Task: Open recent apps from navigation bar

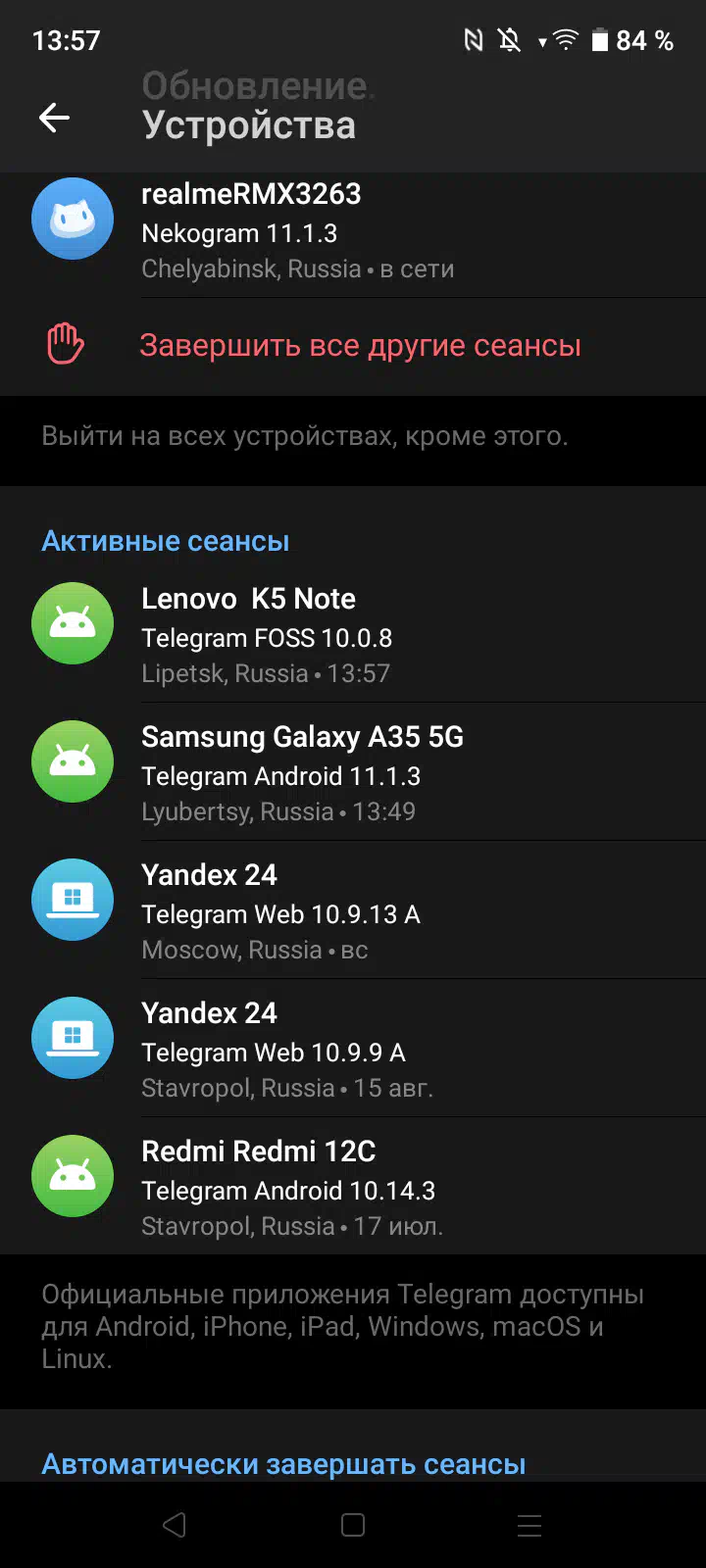Action: [x=529, y=1525]
